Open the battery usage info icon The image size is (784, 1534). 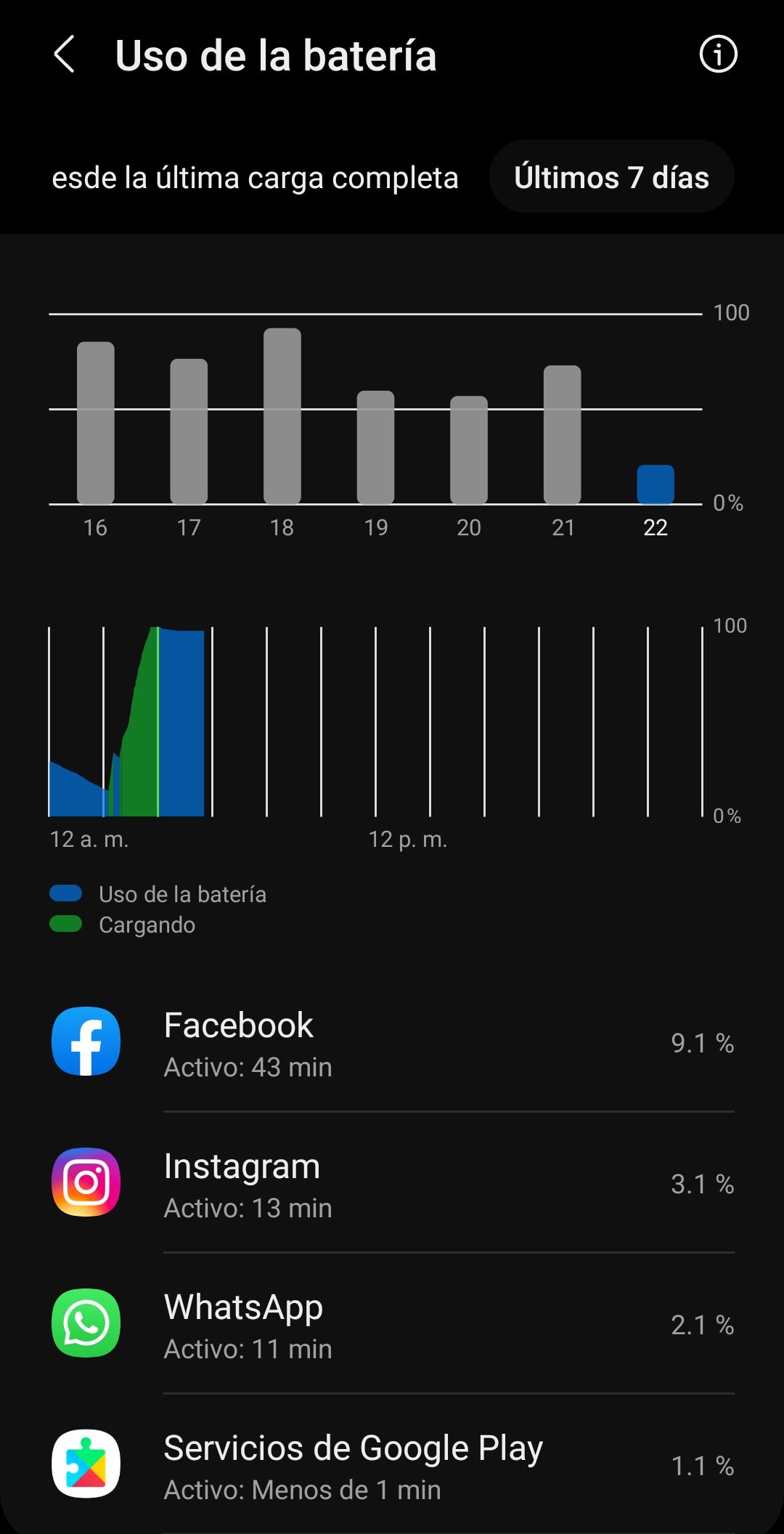[x=718, y=54]
